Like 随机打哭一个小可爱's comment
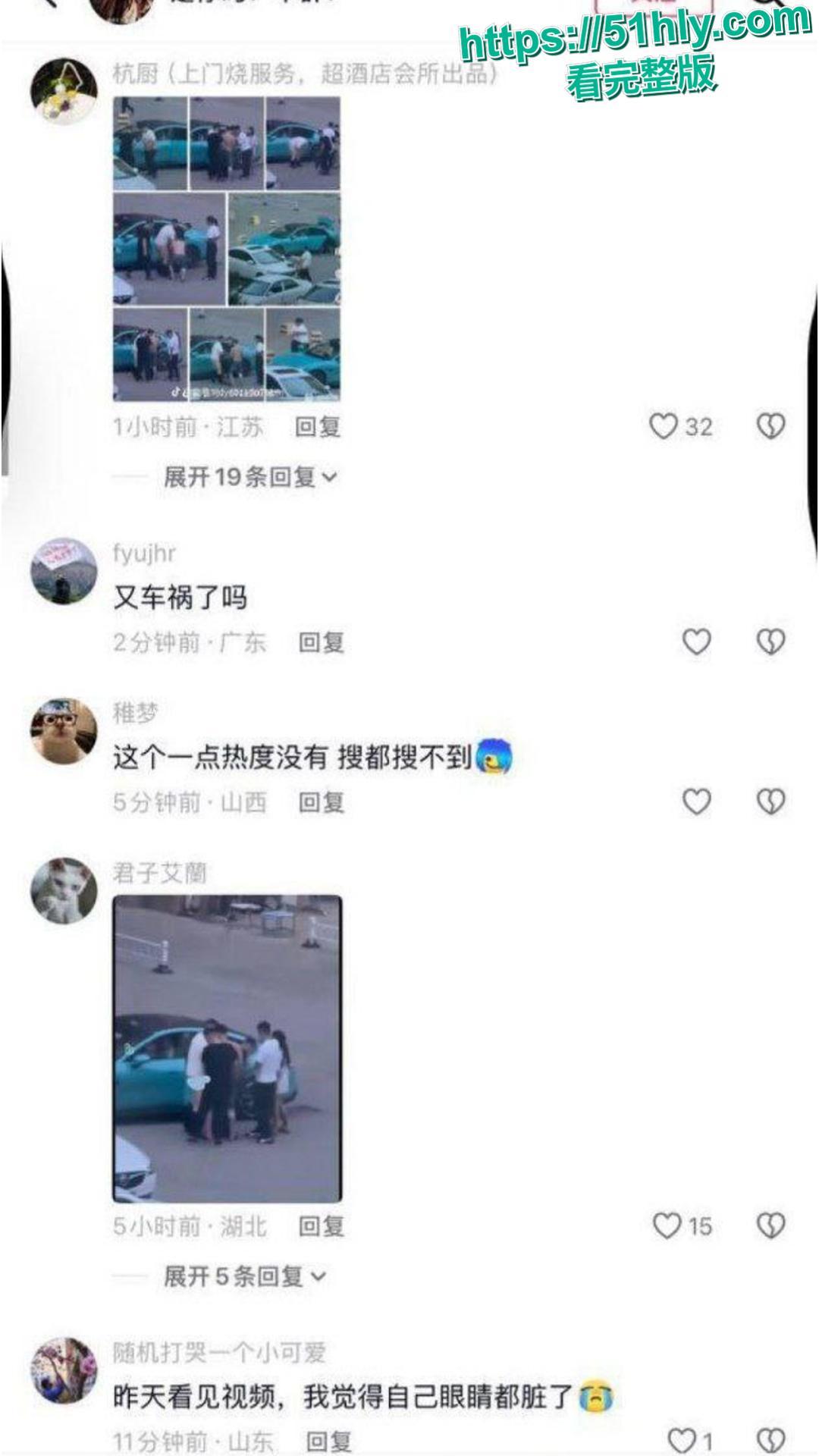This screenshot has height=1456, width=819. [x=681, y=1439]
